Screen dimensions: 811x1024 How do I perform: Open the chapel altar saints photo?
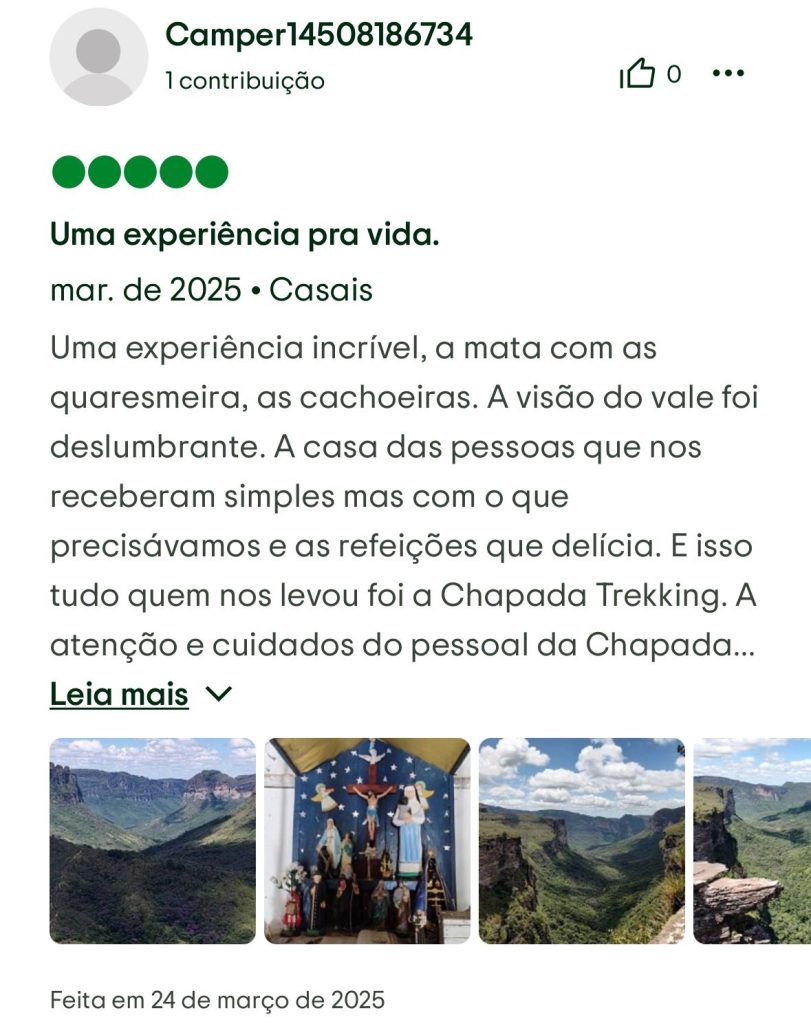pyautogui.click(x=367, y=841)
